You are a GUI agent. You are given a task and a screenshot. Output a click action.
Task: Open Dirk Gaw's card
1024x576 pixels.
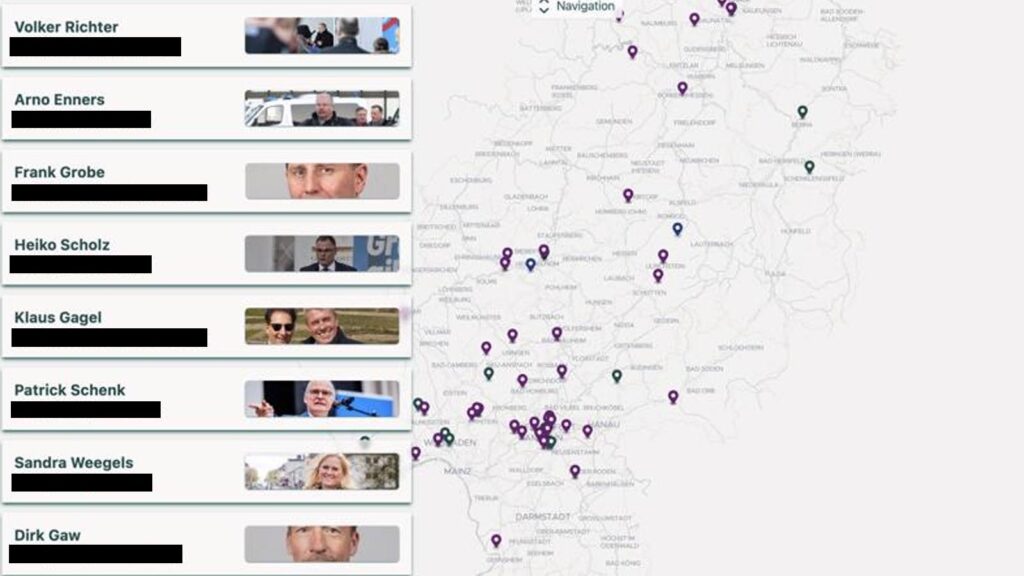[206, 543]
